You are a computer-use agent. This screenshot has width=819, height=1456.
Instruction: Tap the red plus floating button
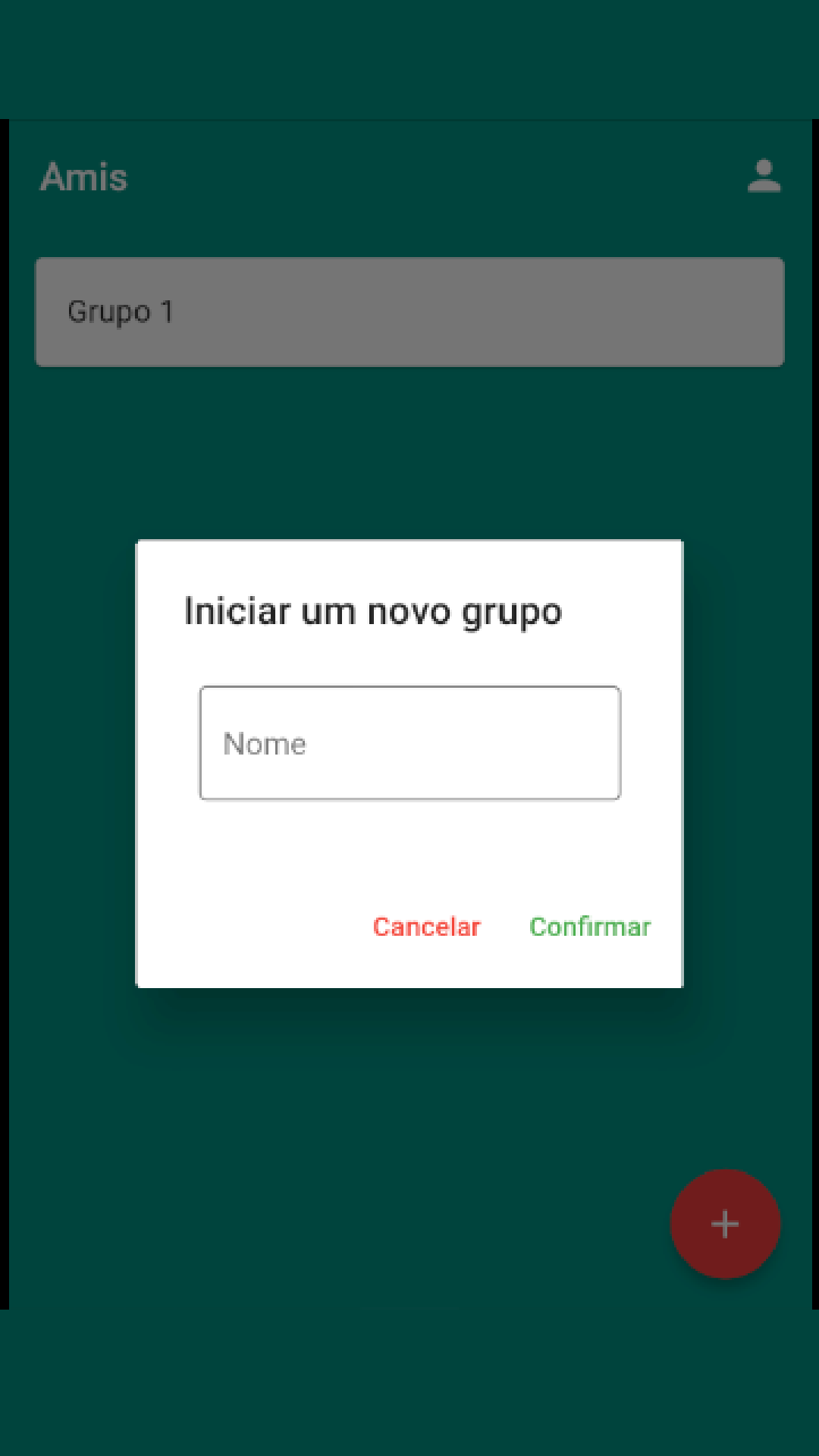(x=725, y=1224)
